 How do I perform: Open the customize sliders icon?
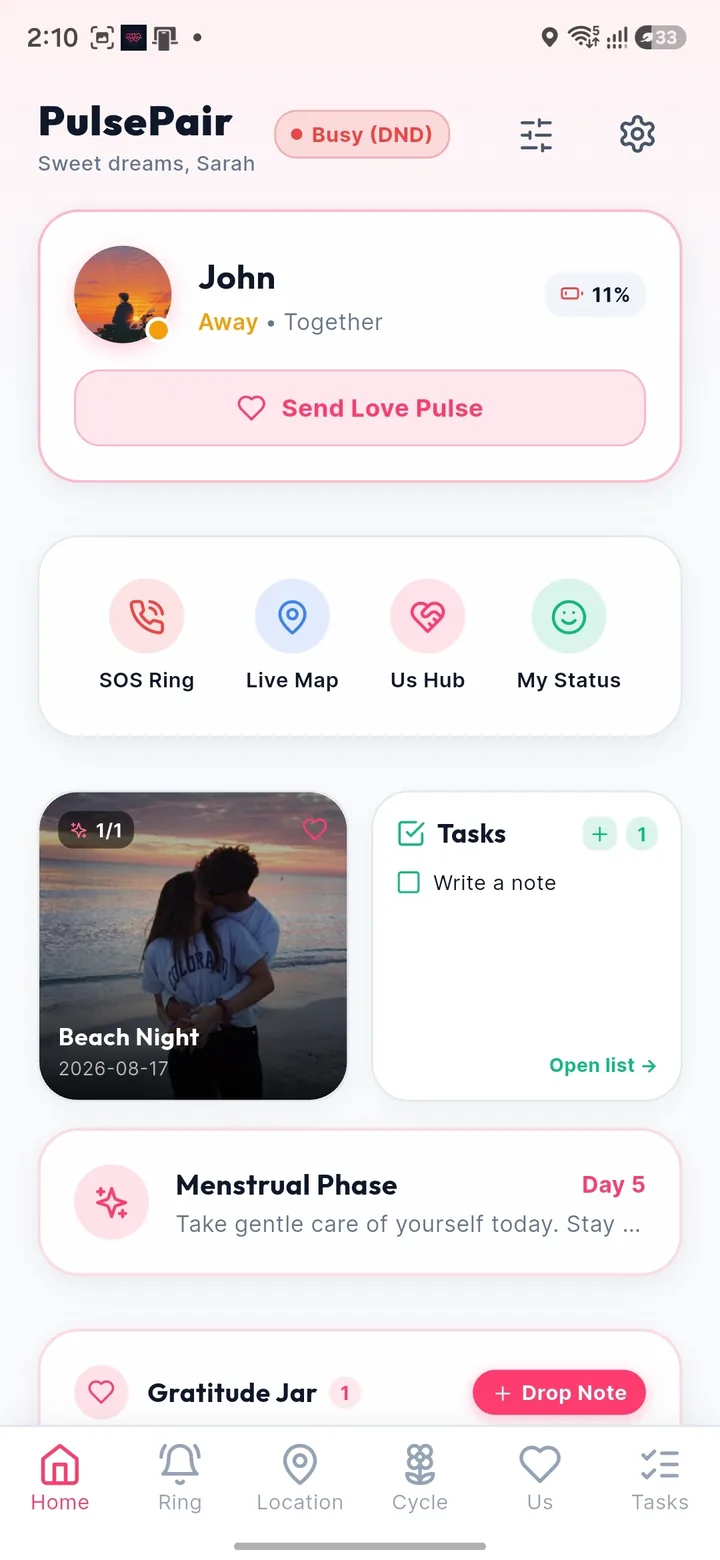click(536, 135)
